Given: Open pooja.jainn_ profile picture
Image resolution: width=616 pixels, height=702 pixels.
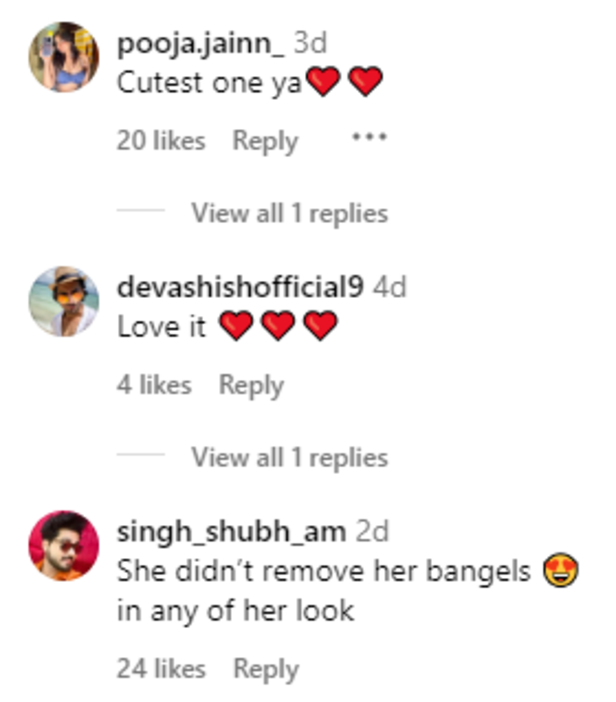Looking at the screenshot, I should [64, 57].
